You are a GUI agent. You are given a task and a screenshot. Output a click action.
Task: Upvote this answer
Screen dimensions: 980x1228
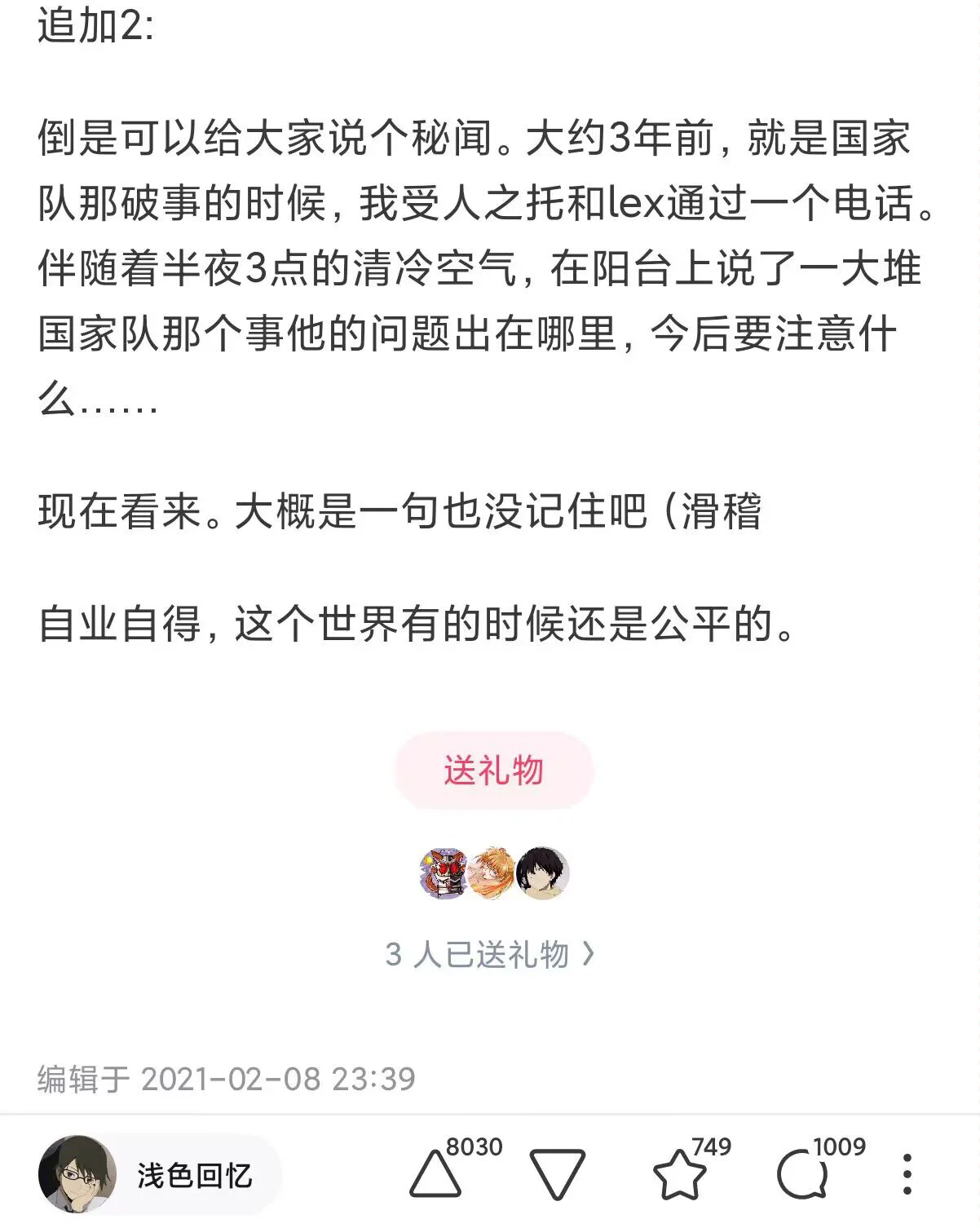pyautogui.click(x=435, y=1174)
